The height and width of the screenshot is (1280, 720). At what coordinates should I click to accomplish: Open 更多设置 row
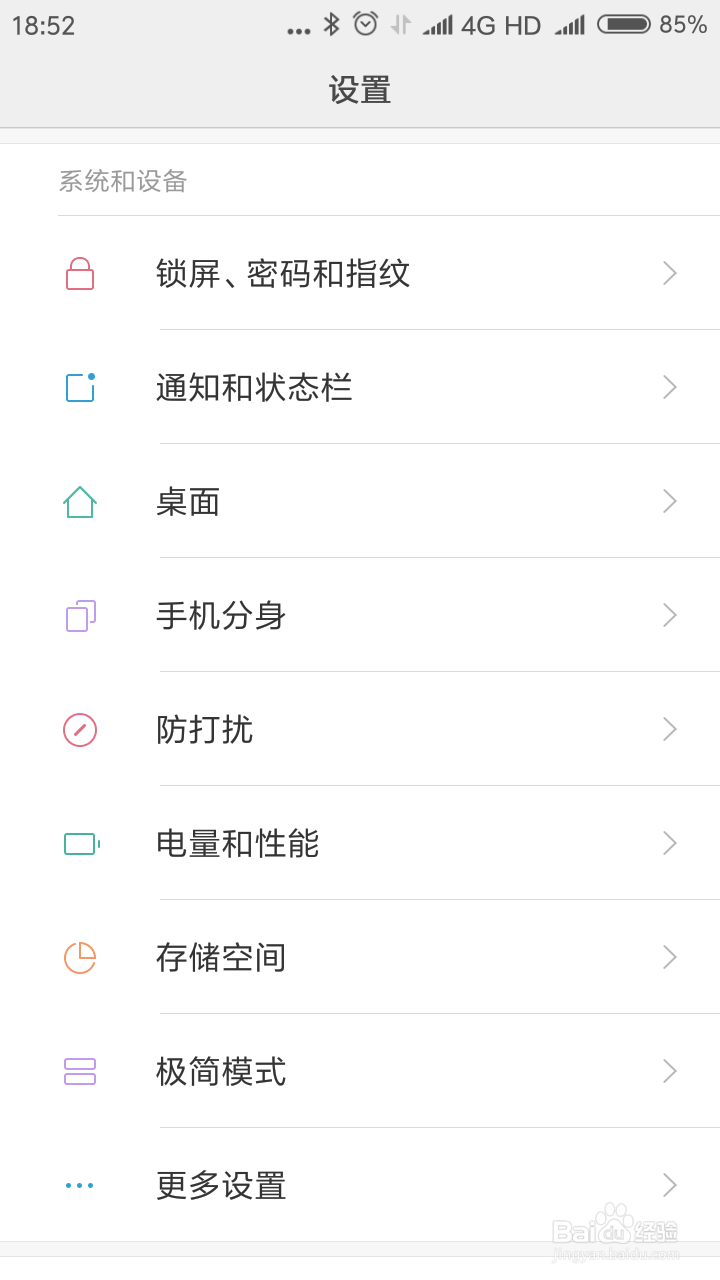(x=360, y=1185)
